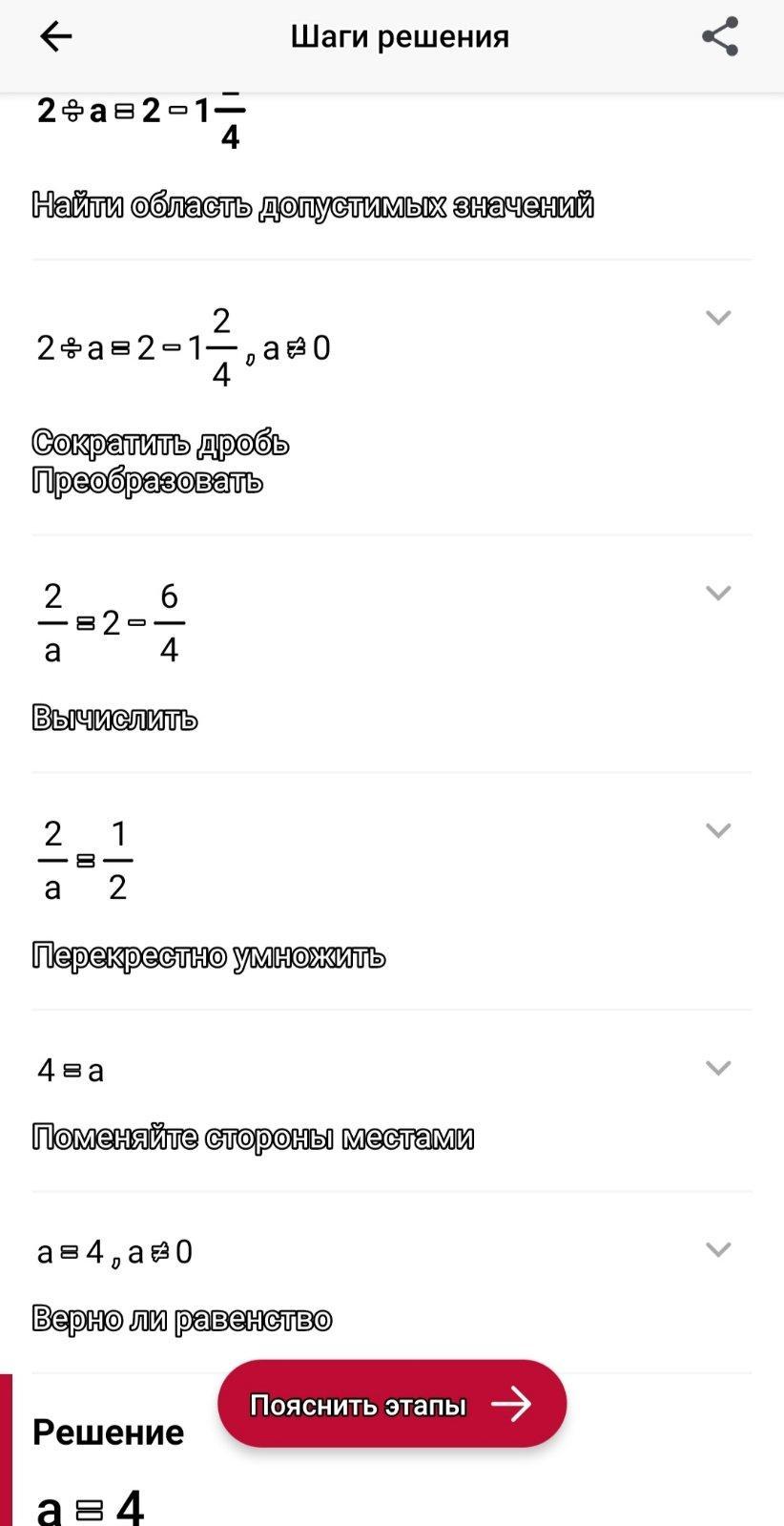The width and height of the screenshot is (784, 1526).
Task: Expand the Сократить дробь step
Action: point(718,318)
